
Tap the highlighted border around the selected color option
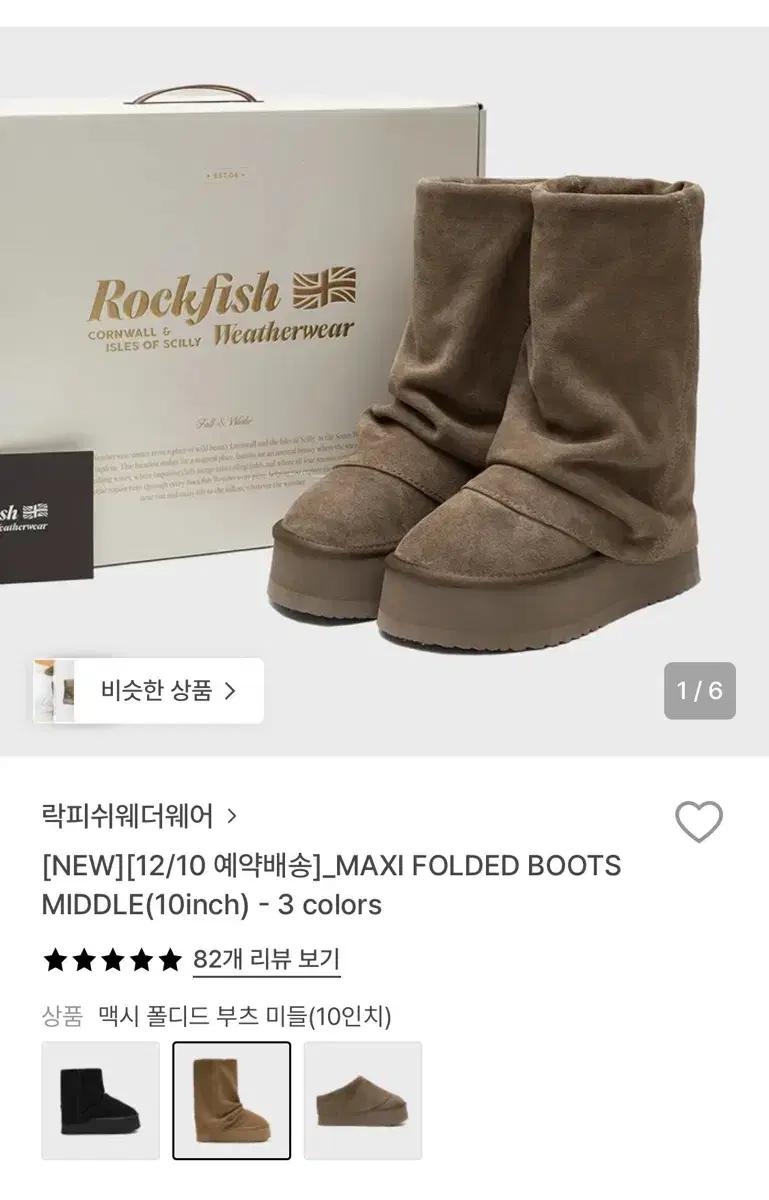pos(233,1045)
